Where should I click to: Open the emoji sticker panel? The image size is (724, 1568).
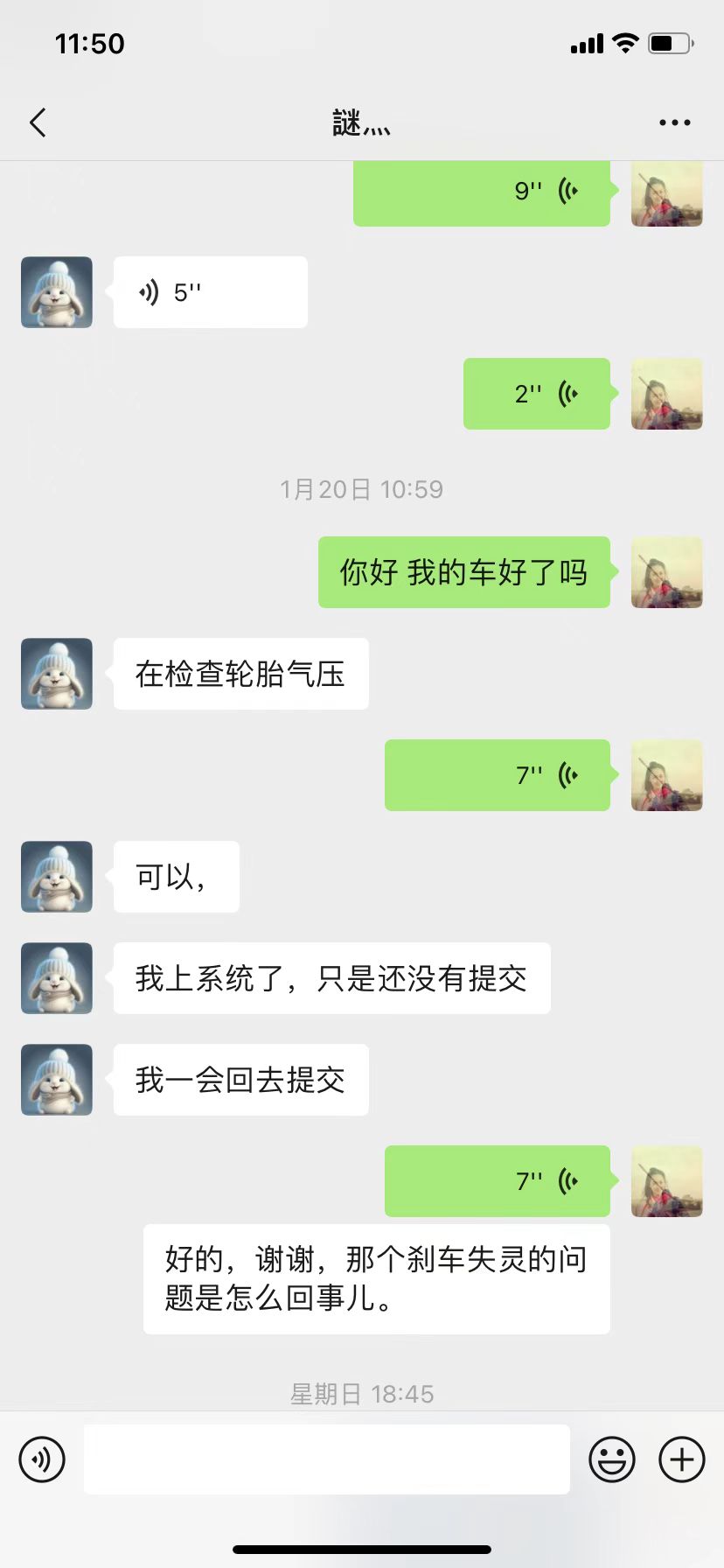[611, 1459]
